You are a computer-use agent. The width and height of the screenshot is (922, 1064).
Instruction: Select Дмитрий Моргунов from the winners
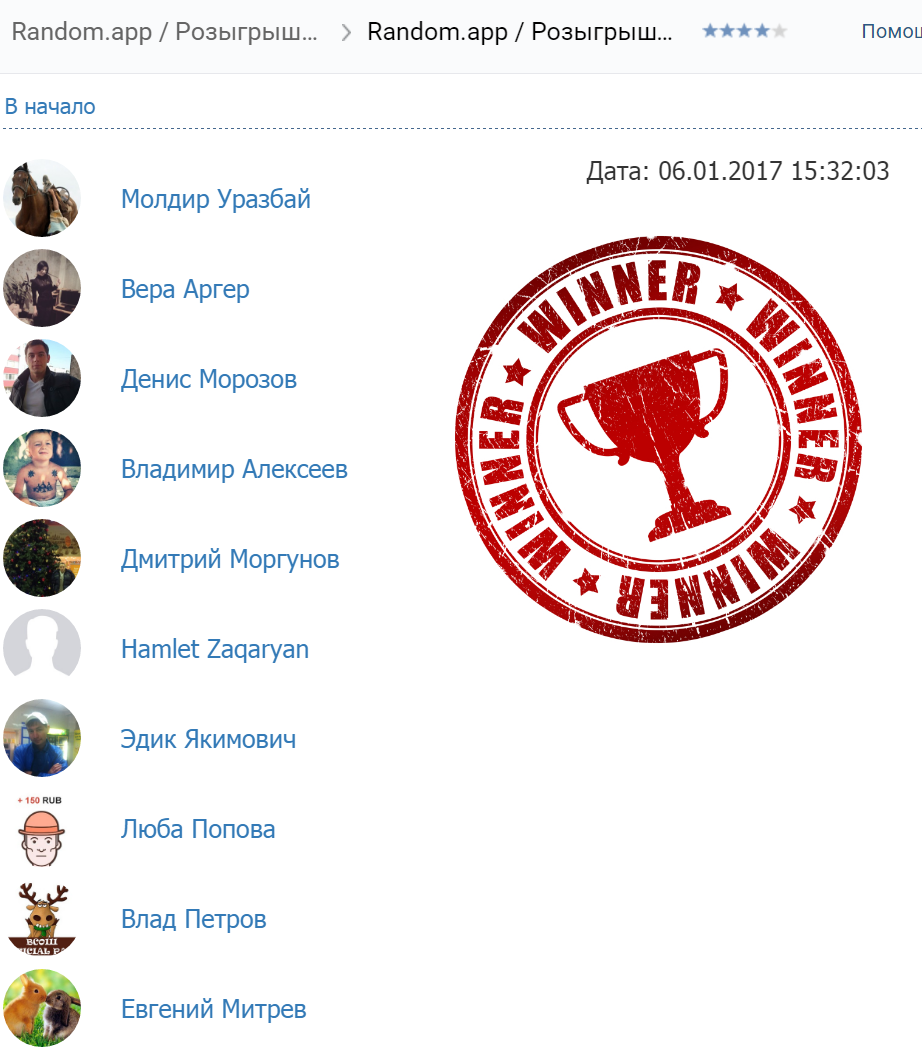pyautogui.click(x=230, y=559)
